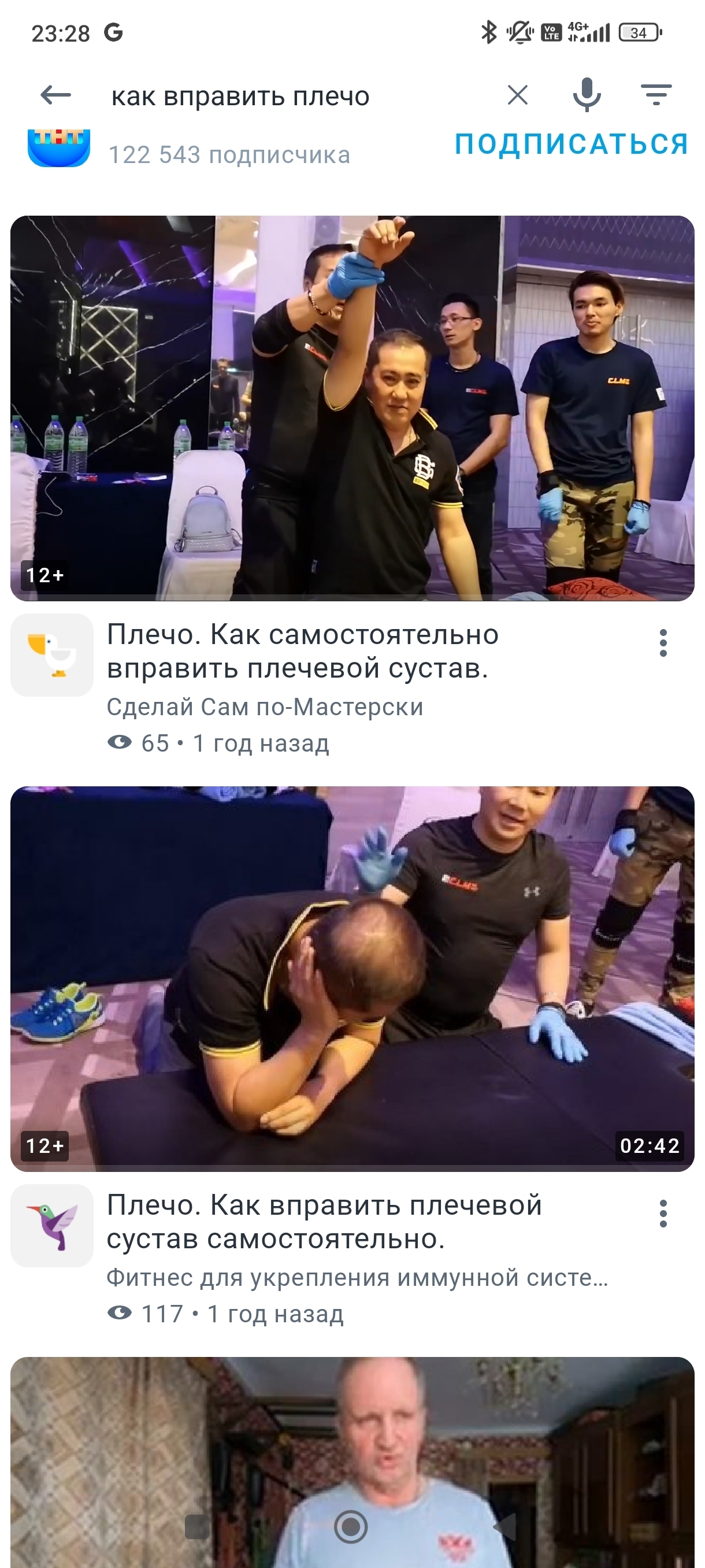The height and width of the screenshot is (1568, 705).
Task: Open video Как вправить плечевой сустав самостоятельно
Action: [324, 1221]
